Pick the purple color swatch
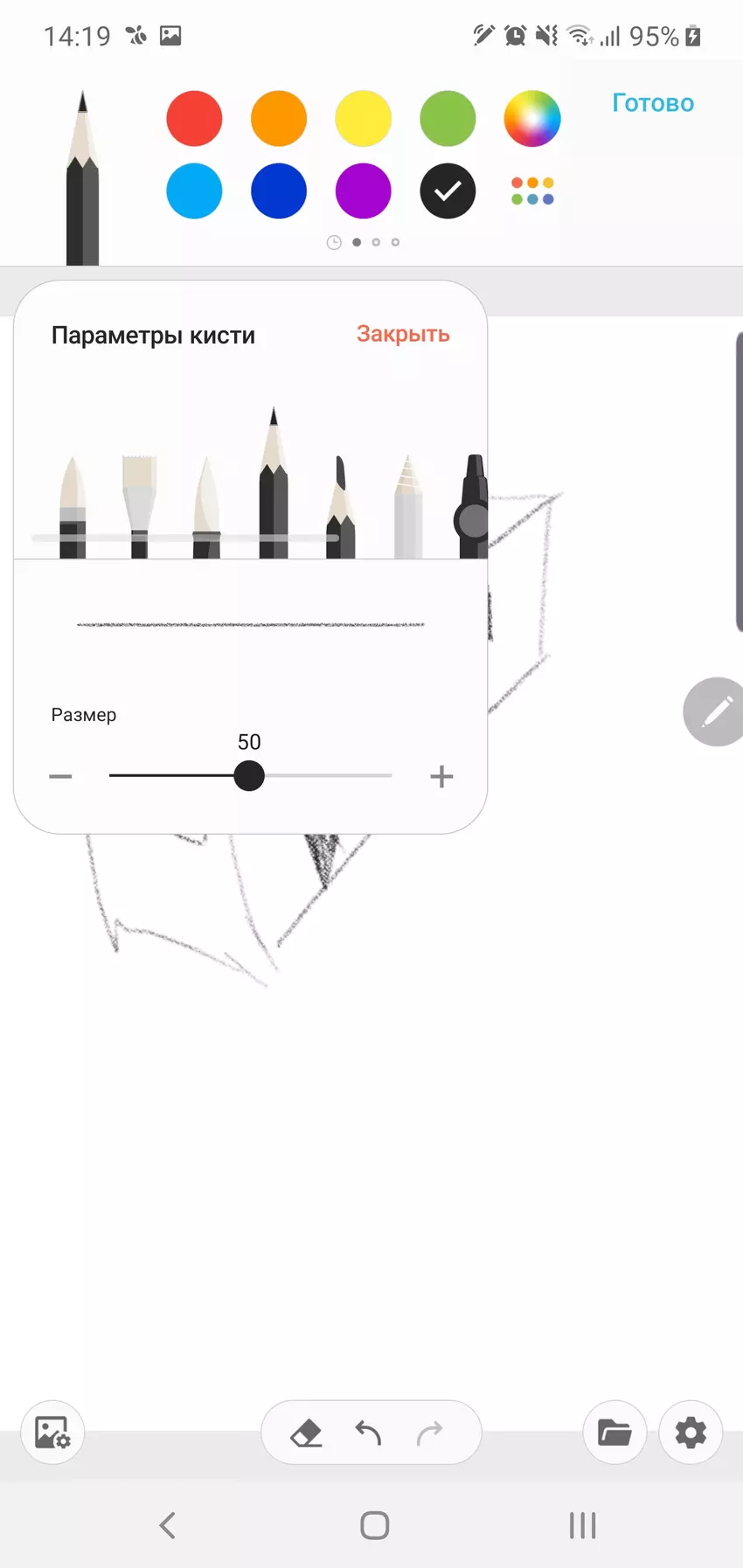Screen dimensions: 743x1568 tap(363, 191)
